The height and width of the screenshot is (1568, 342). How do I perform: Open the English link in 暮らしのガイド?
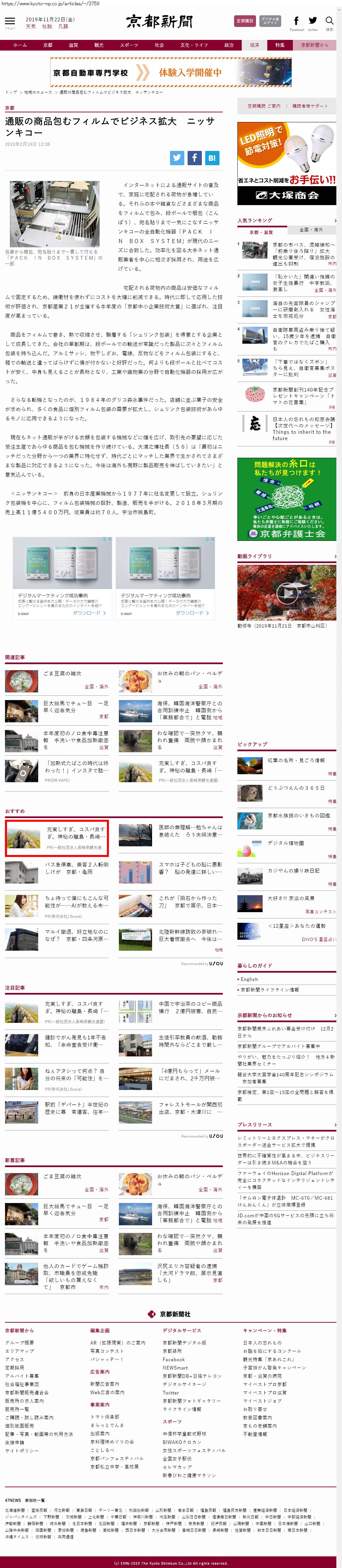click(x=249, y=979)
